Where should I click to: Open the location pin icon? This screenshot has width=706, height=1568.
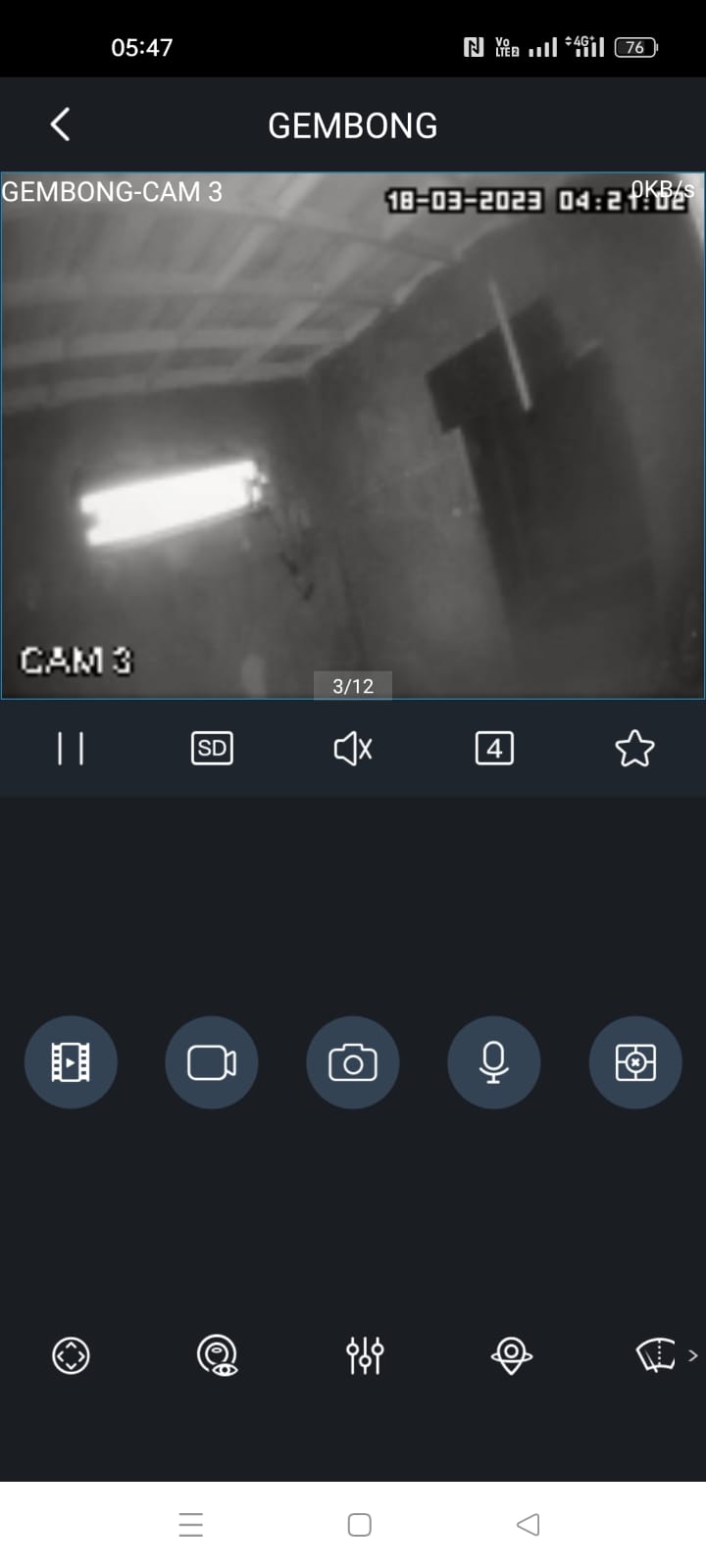tap(511, 1355)
